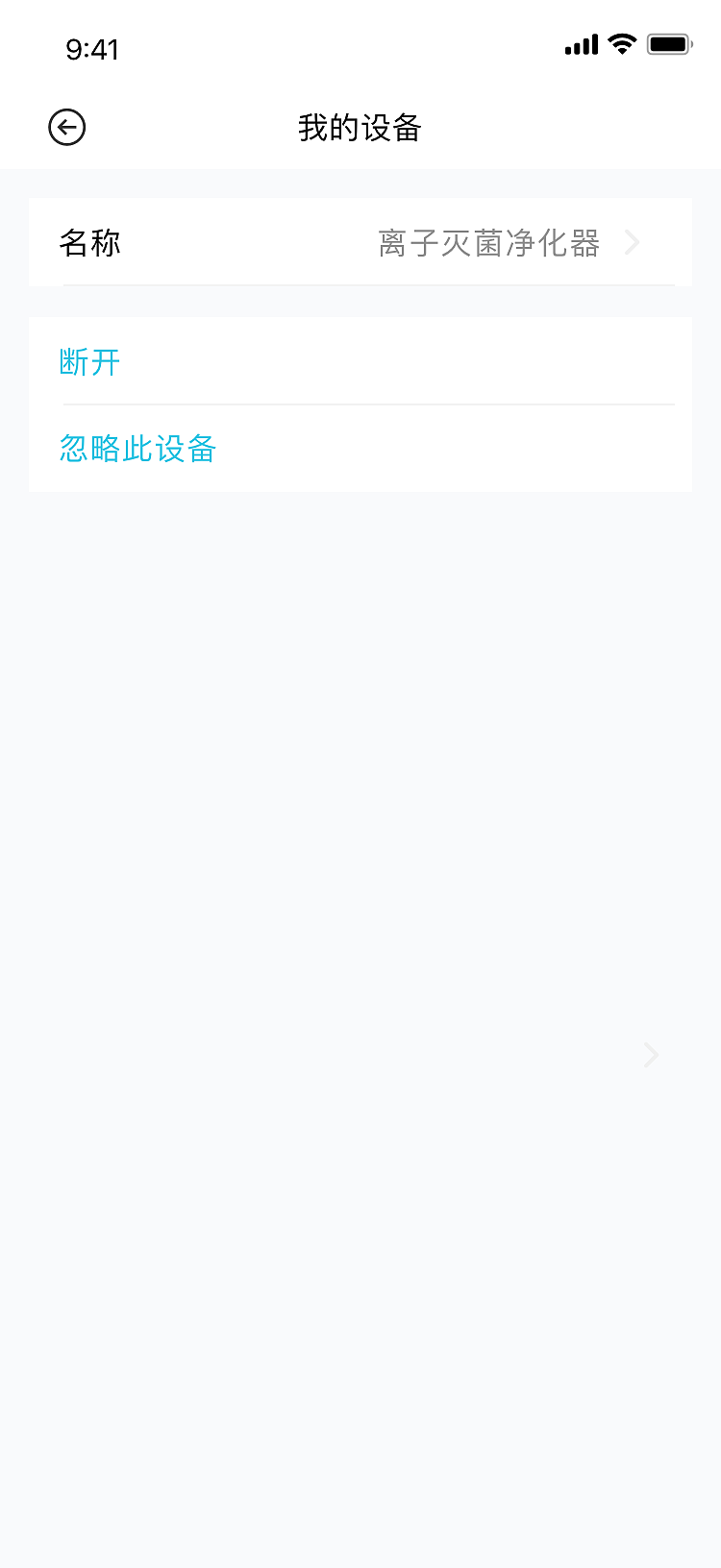
Task: Select the circled left arrow at top left
Action: coord(65,127)
